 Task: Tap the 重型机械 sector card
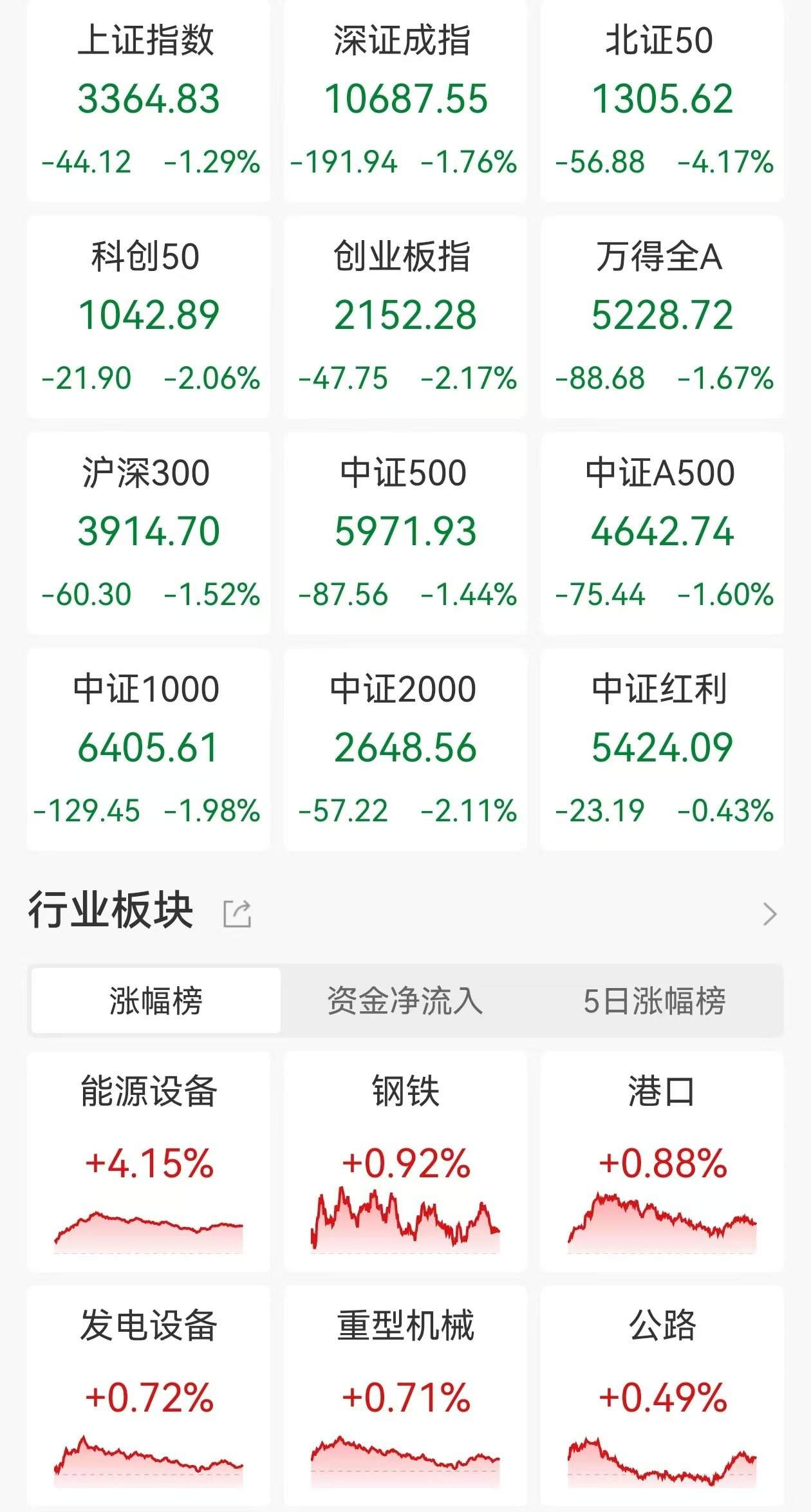pyautogui.click(x=405, y=1395)
